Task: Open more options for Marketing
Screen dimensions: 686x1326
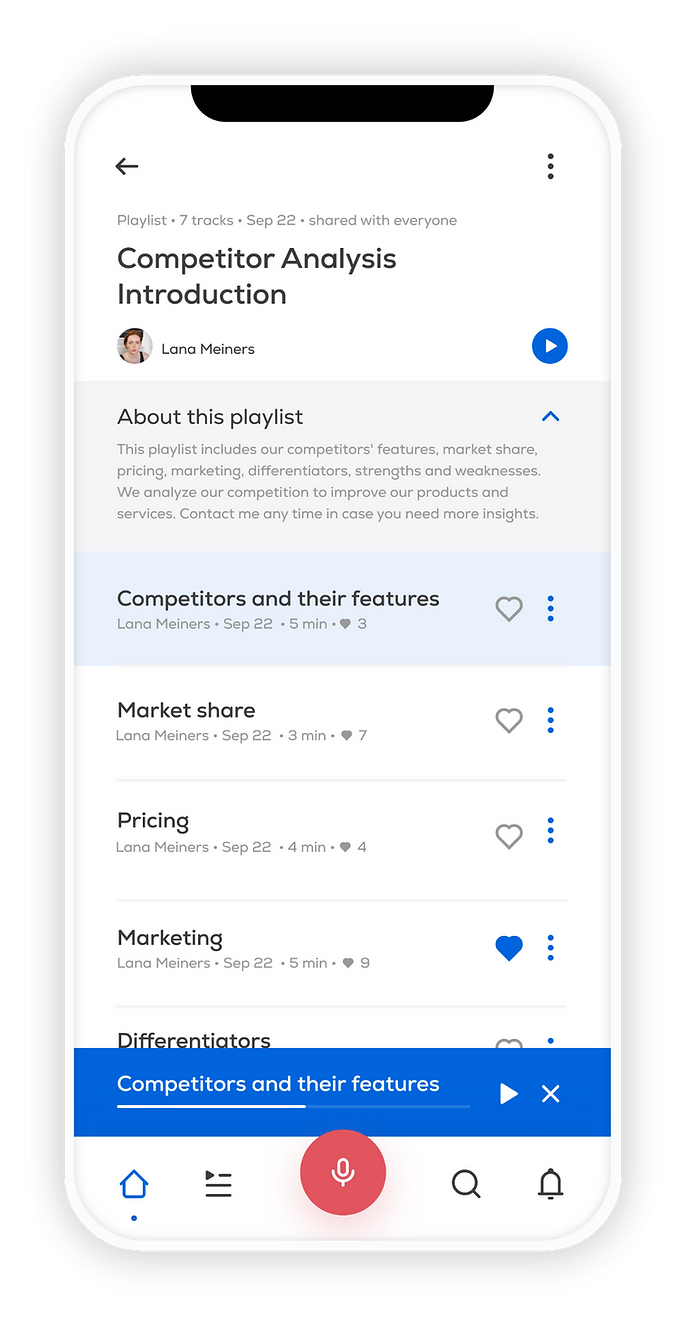Action: [550, 947]
